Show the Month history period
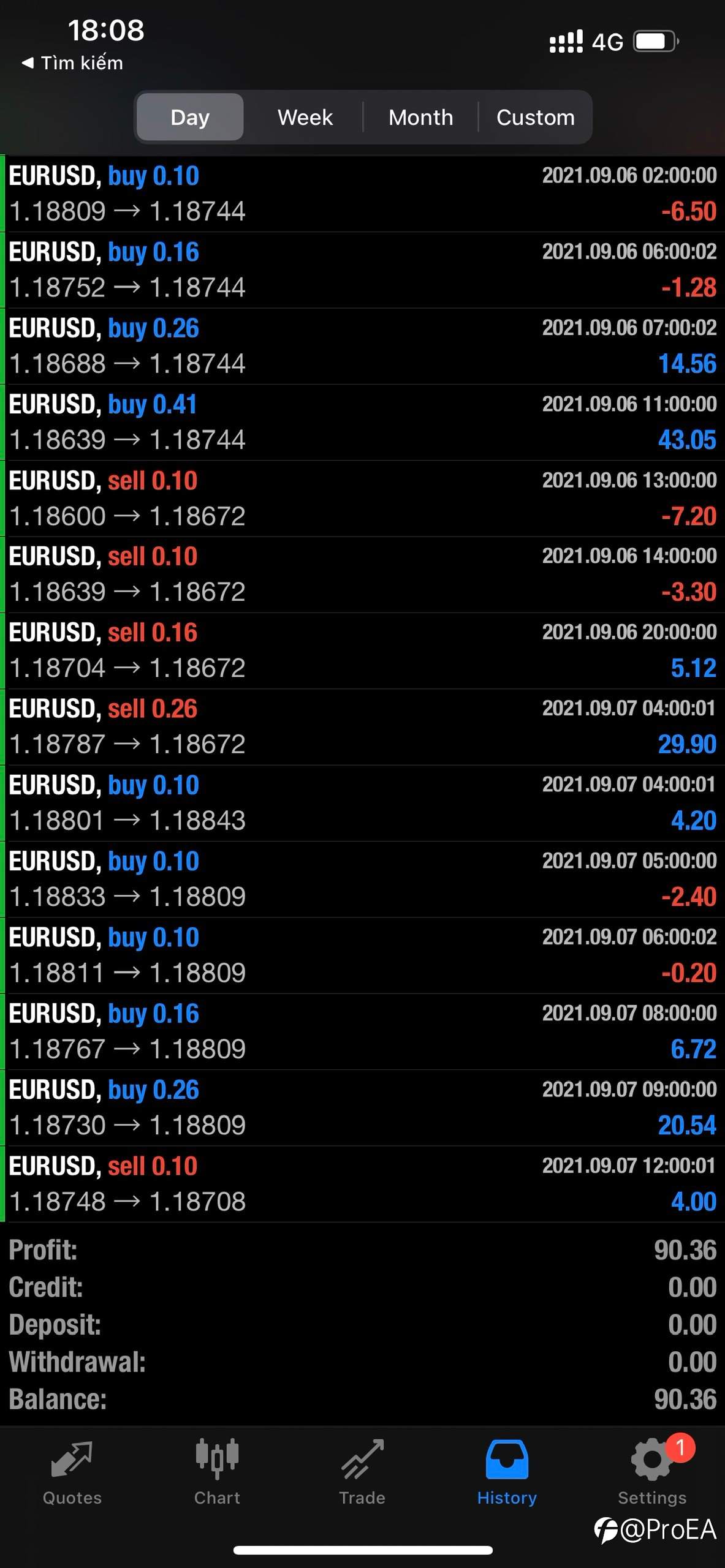Image resolution: width=725 pixels, height=1568 pixels. pyautogui.click(x=420, y=117)
